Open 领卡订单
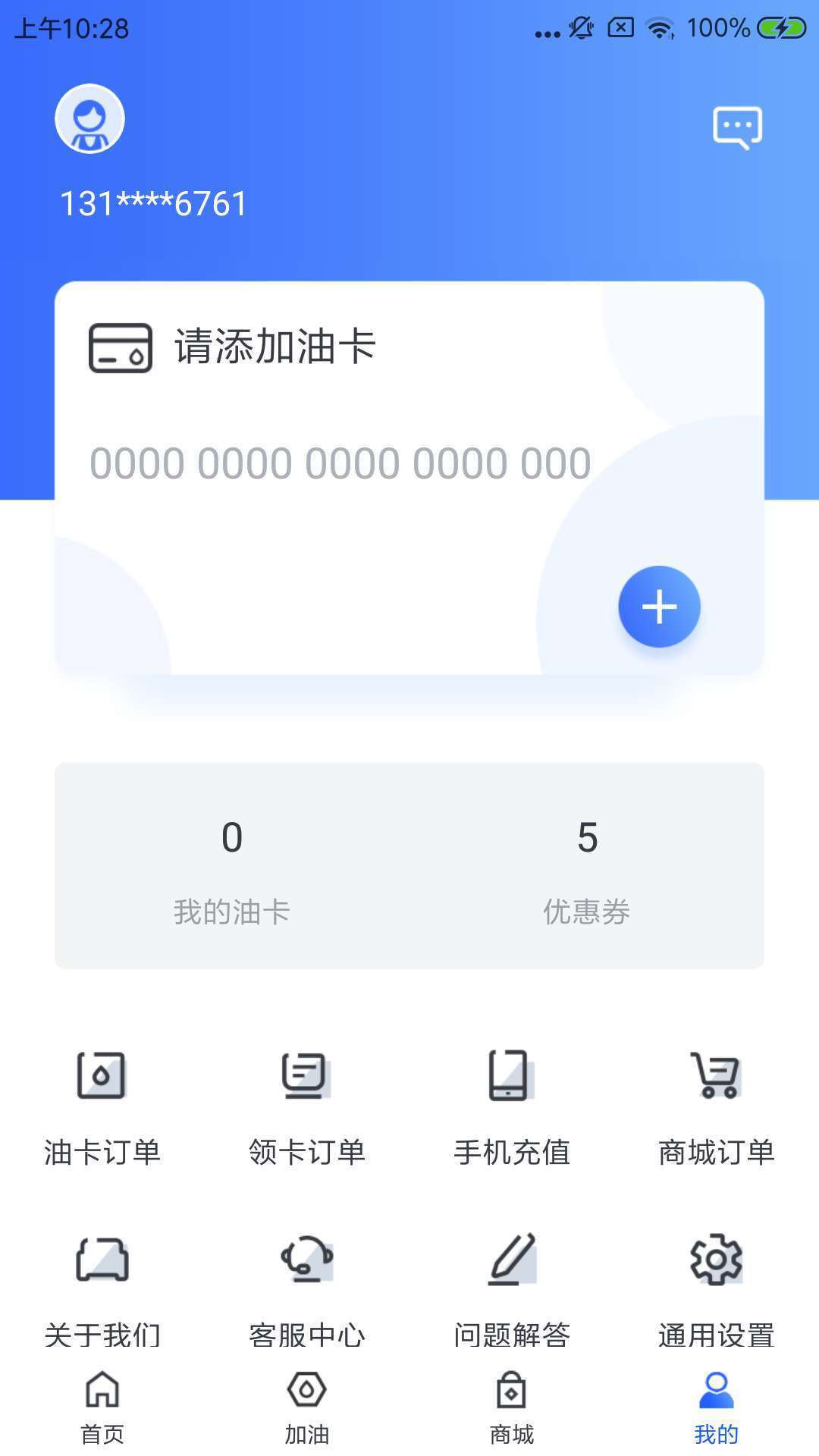This screenshot has height=1456, width=819. click(307, 1107)
